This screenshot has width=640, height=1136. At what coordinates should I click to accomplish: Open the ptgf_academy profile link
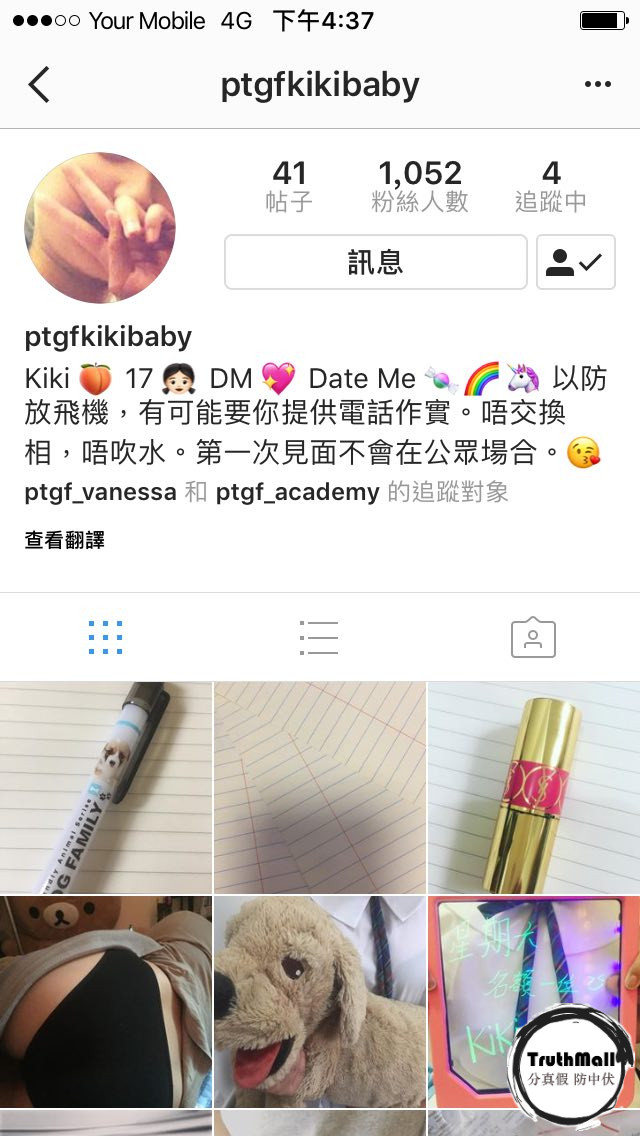(297, 492)
